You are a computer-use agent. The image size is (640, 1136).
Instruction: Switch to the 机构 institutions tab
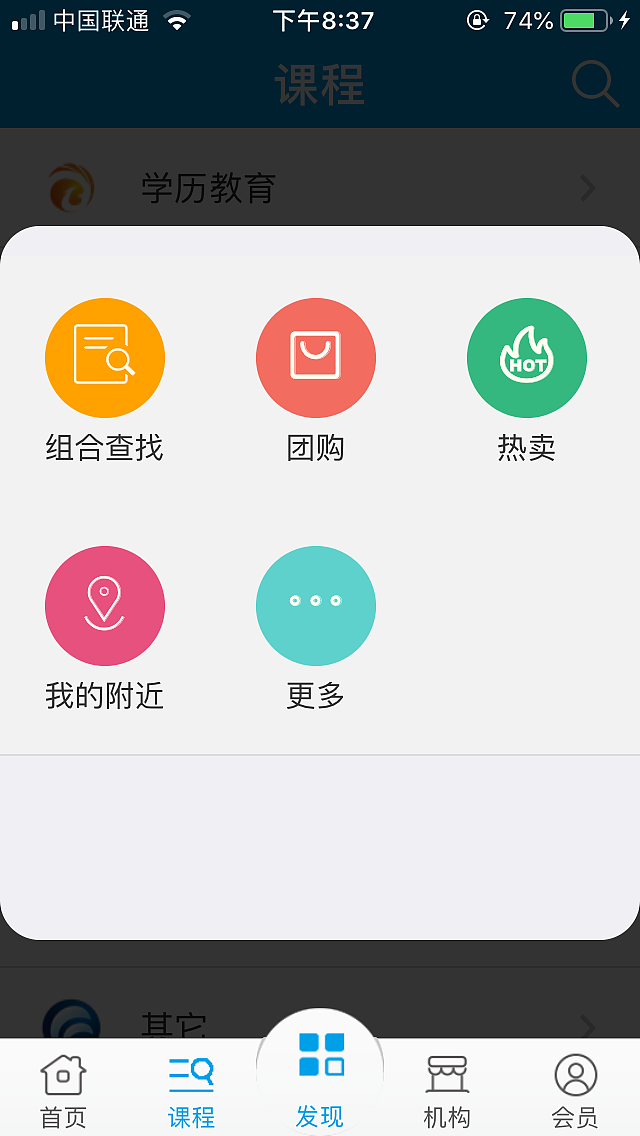click(x=447, y=1090)
